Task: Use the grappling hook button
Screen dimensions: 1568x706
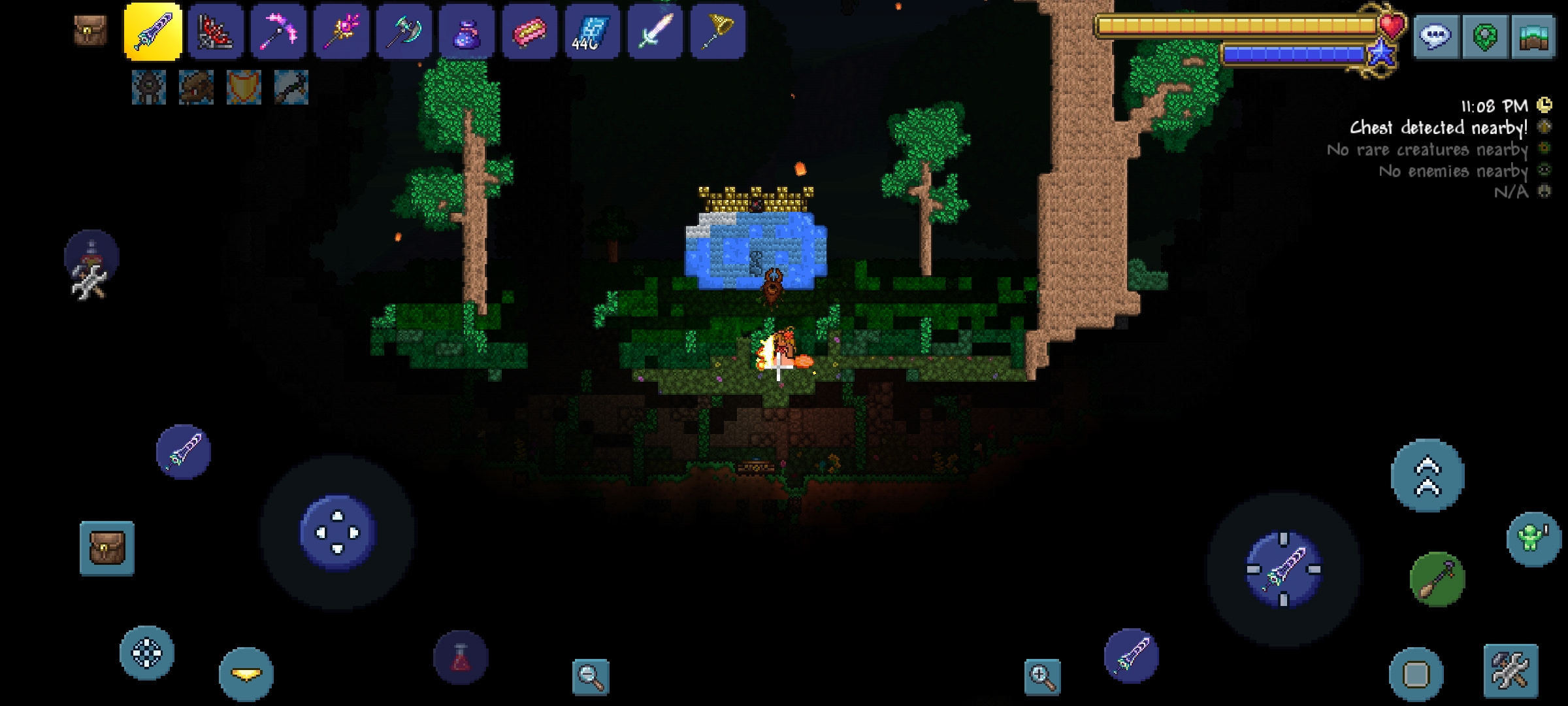Action: coord(1437,579)
